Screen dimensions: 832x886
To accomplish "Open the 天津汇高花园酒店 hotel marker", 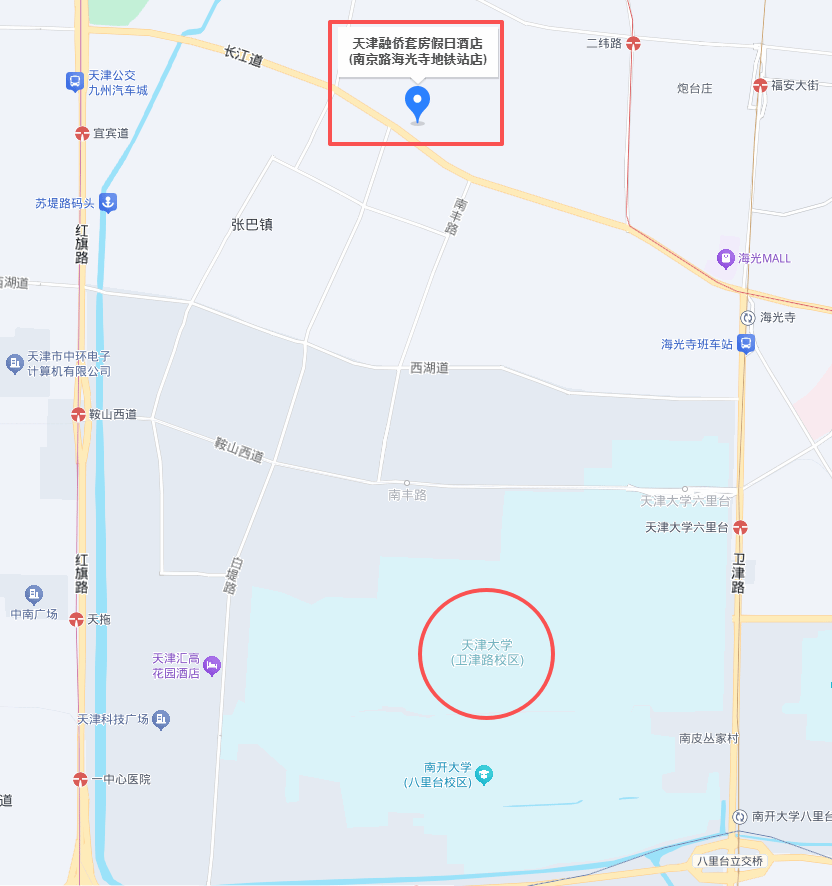I will [212, 665].
